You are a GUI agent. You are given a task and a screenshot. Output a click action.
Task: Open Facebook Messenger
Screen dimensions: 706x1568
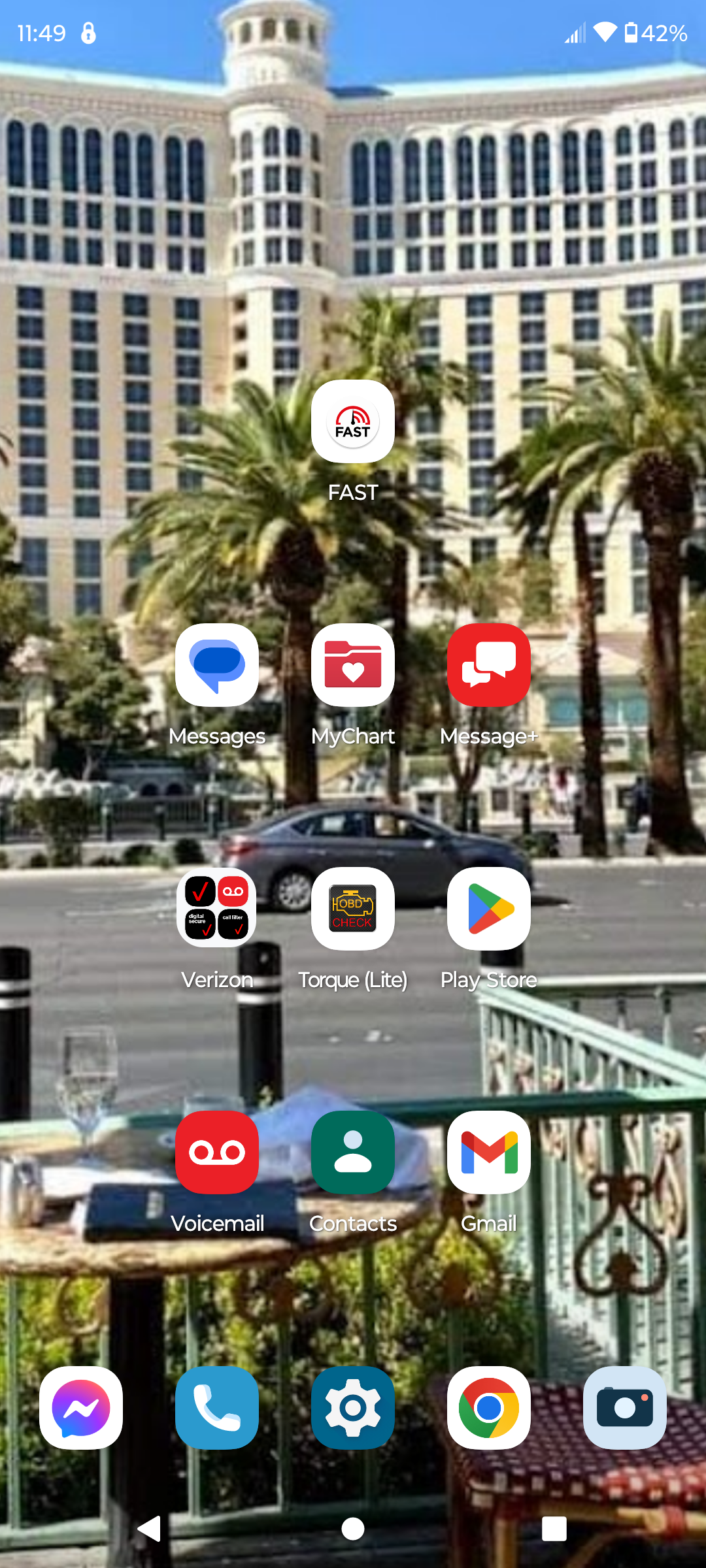pos(80,1409)
